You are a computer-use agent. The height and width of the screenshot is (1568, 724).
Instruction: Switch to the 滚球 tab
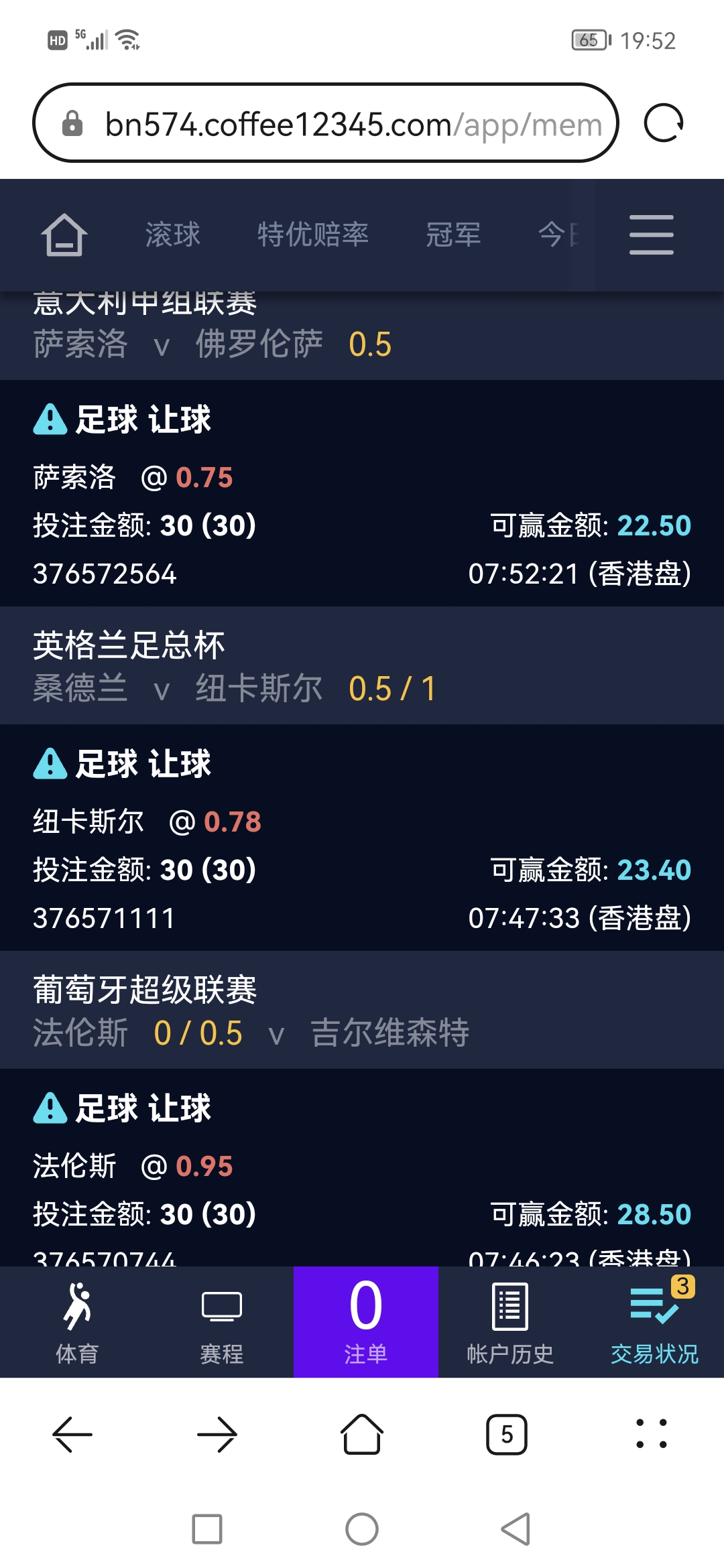coord(173,235)
